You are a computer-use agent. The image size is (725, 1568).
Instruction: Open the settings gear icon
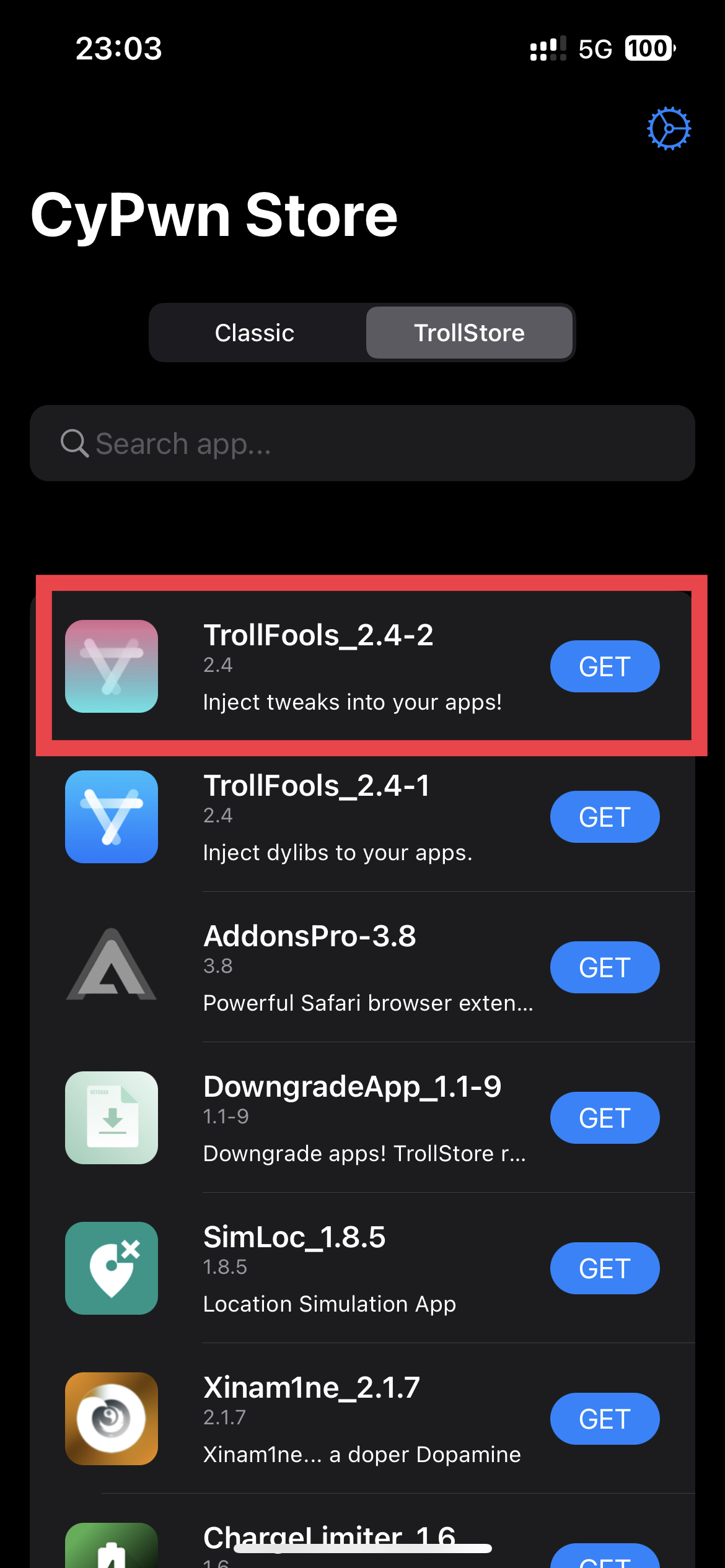click(669, 129)
